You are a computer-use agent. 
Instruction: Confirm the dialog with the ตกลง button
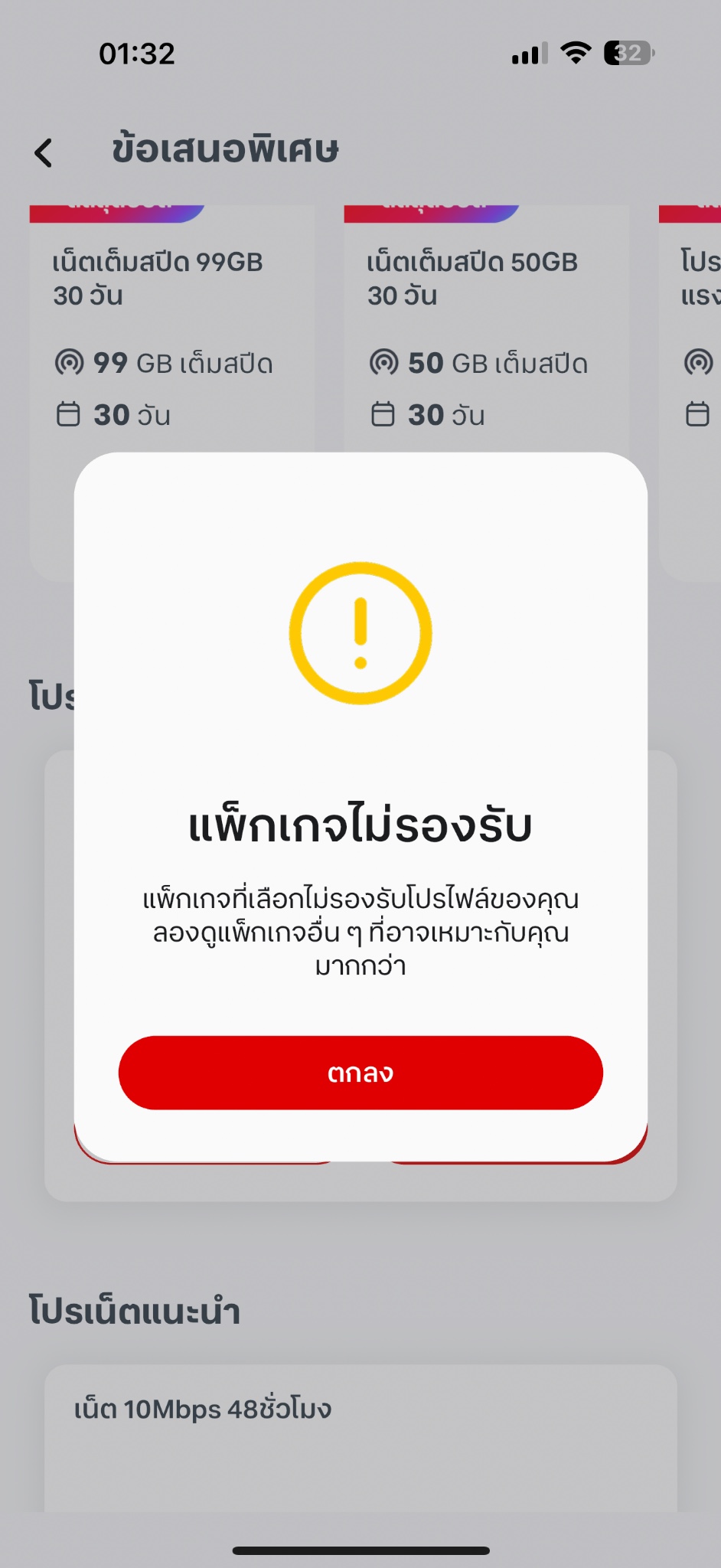[360, 1073]
